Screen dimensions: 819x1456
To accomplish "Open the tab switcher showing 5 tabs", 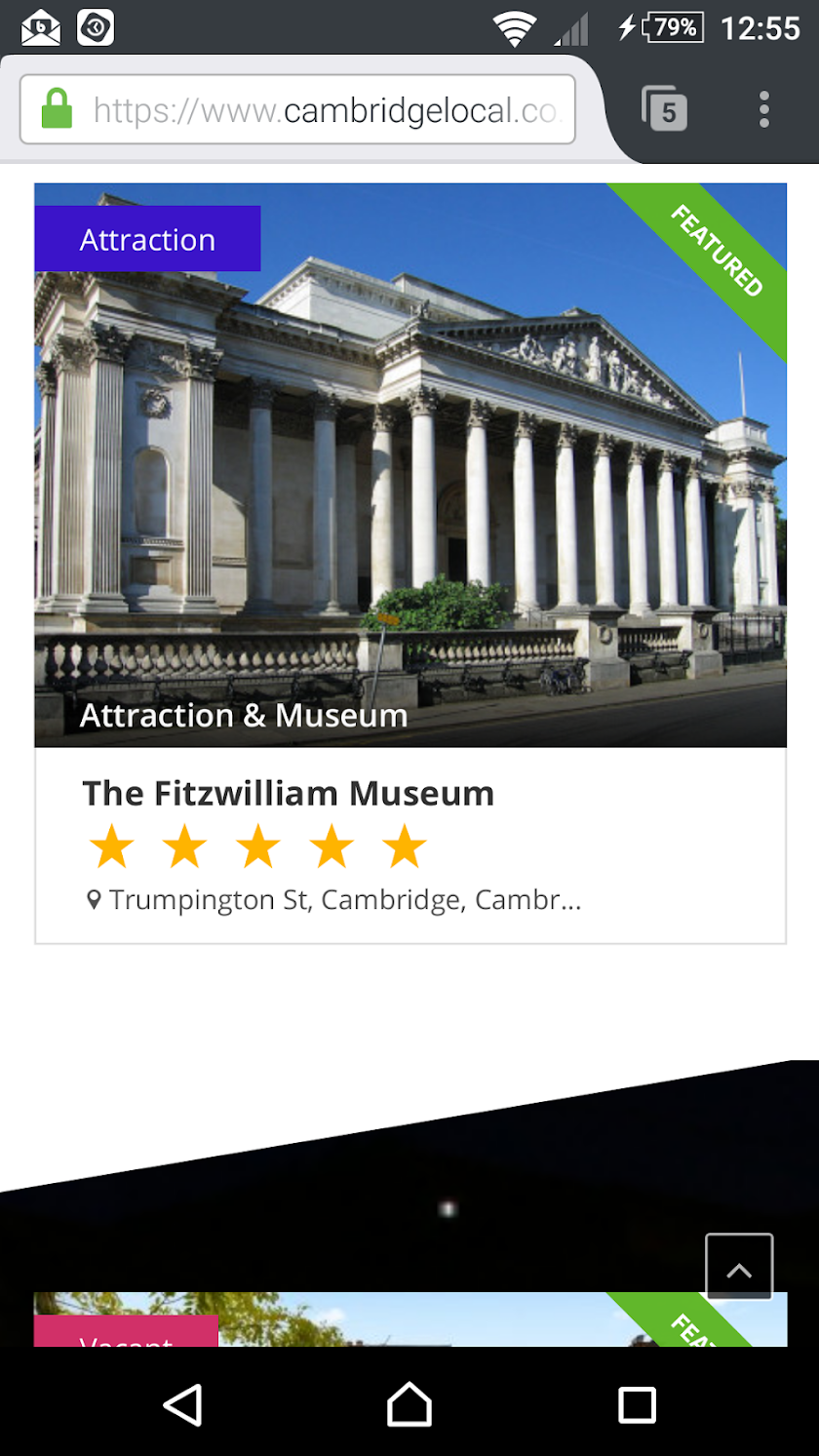I will 665,109.
